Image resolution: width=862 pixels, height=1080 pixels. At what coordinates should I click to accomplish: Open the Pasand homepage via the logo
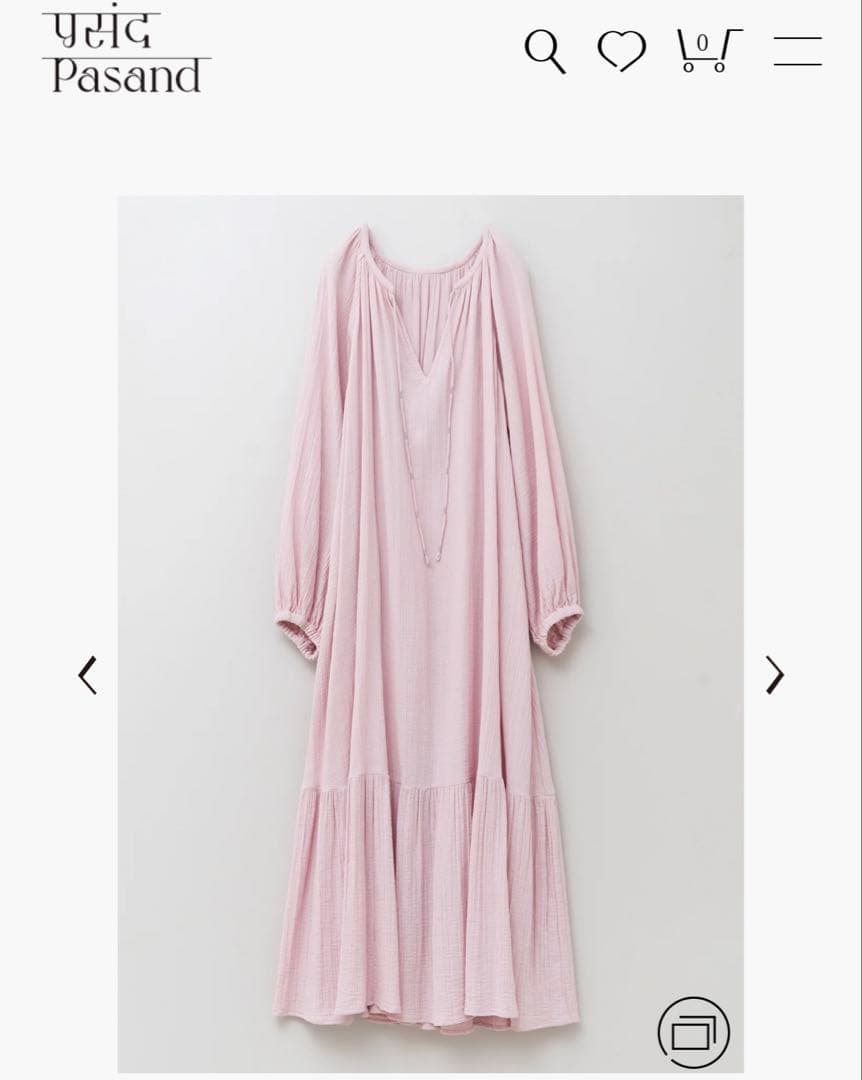(125, 48)
